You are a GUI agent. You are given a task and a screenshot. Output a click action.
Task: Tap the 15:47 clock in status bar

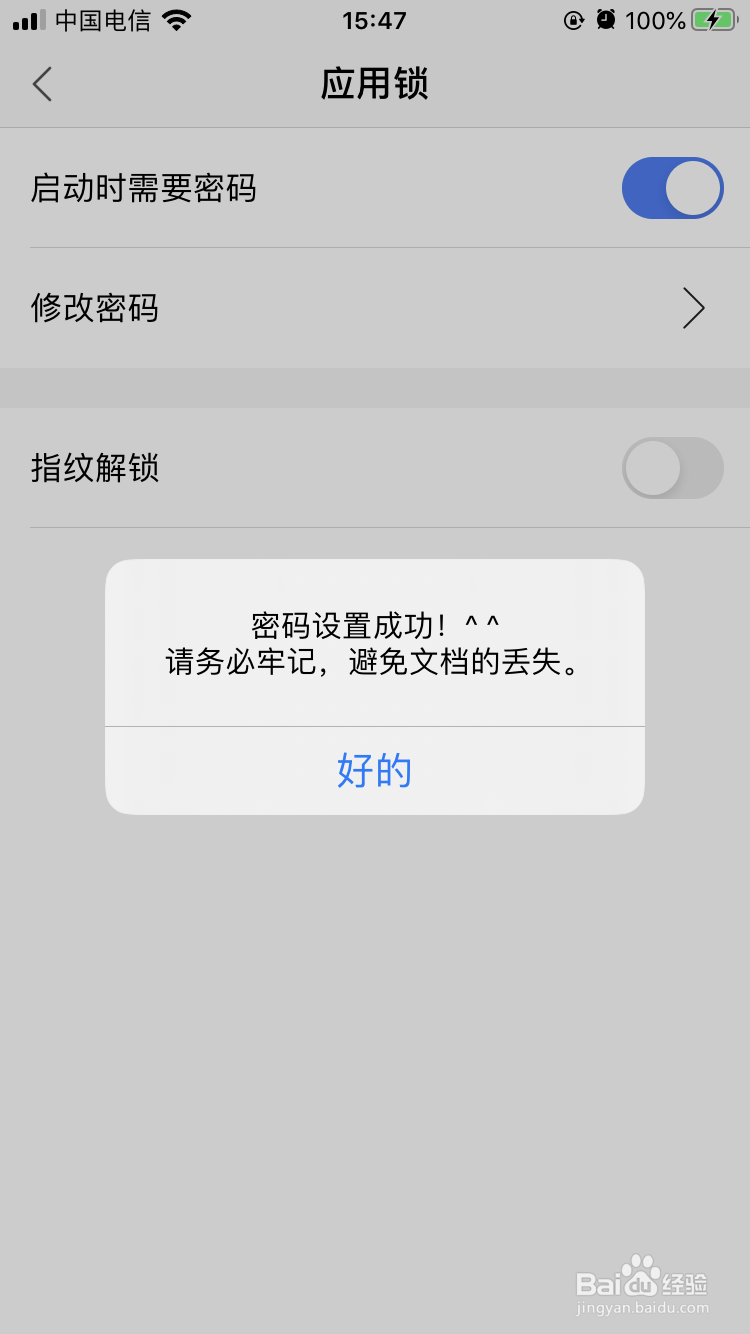[375, 19]
